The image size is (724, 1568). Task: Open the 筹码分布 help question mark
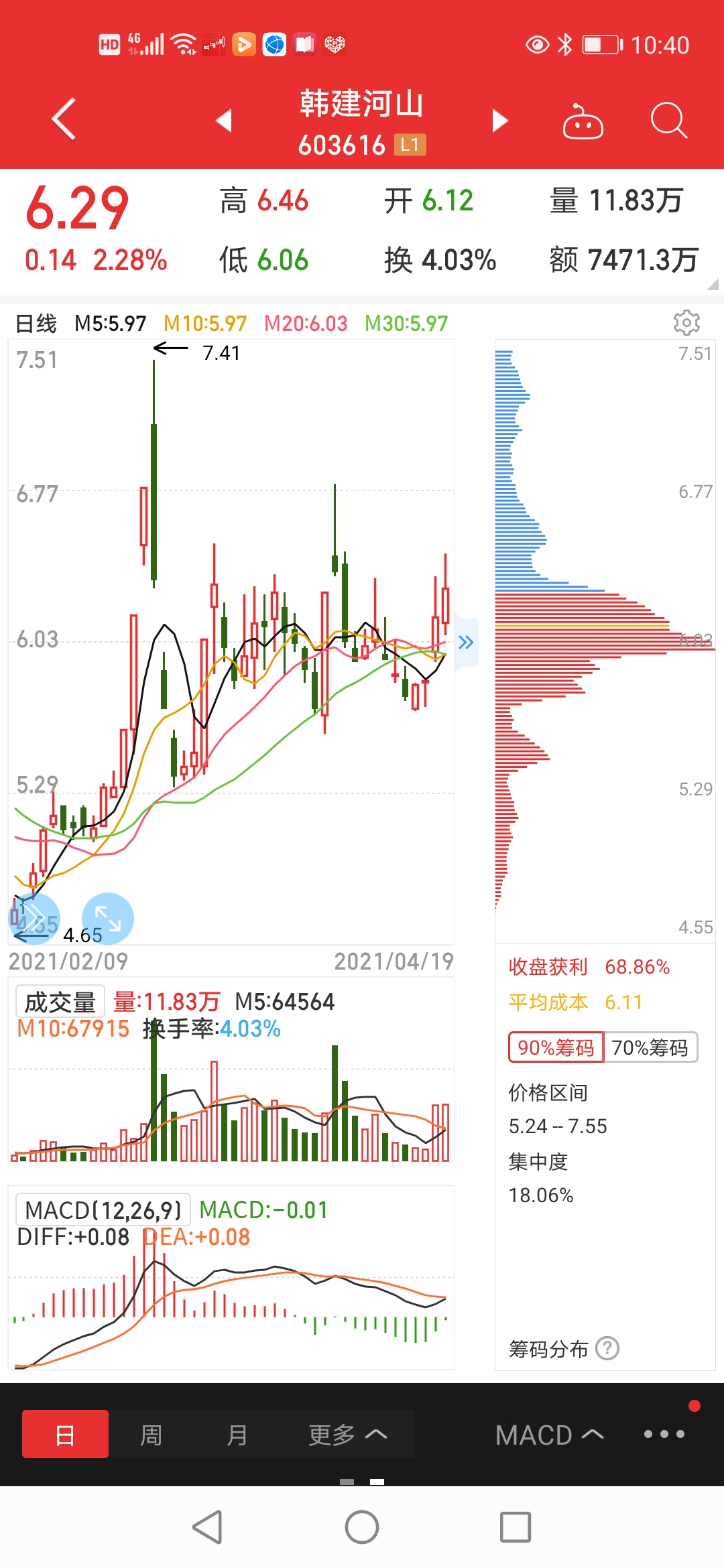(x=607, y=1348)
